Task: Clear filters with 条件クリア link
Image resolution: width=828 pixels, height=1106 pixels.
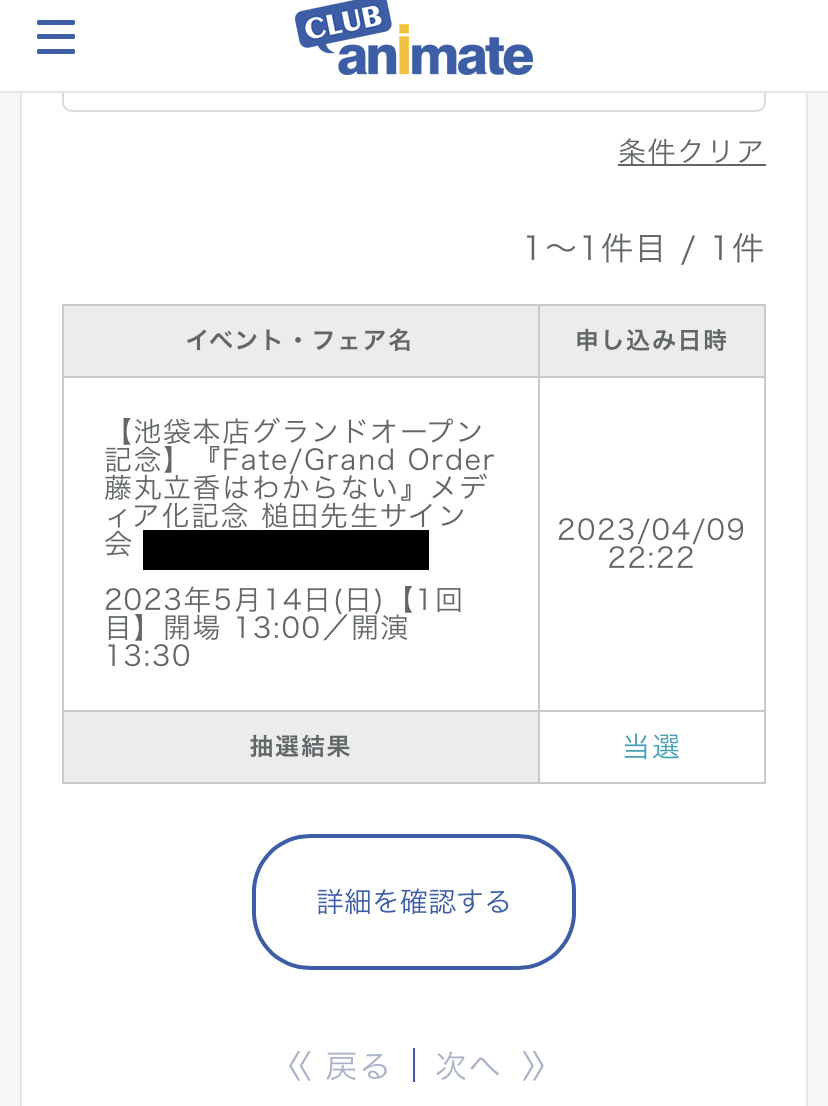Action: coord(691,152)
